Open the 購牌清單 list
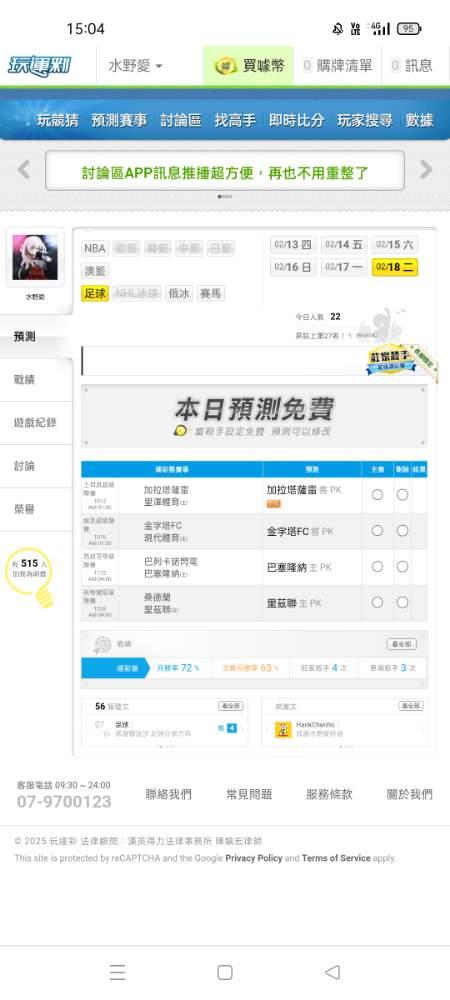 coord(338,66)
